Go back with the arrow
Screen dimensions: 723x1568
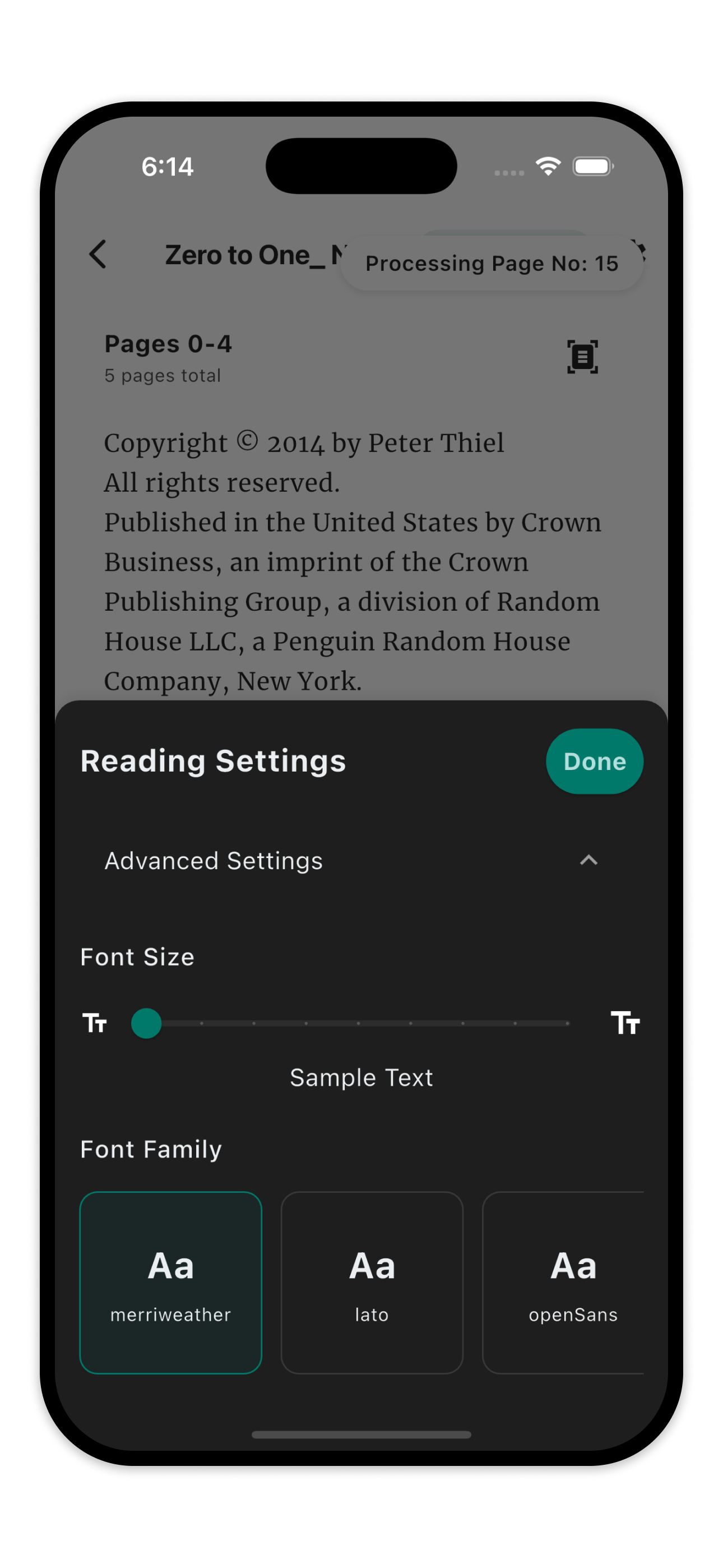click(99, 255)
